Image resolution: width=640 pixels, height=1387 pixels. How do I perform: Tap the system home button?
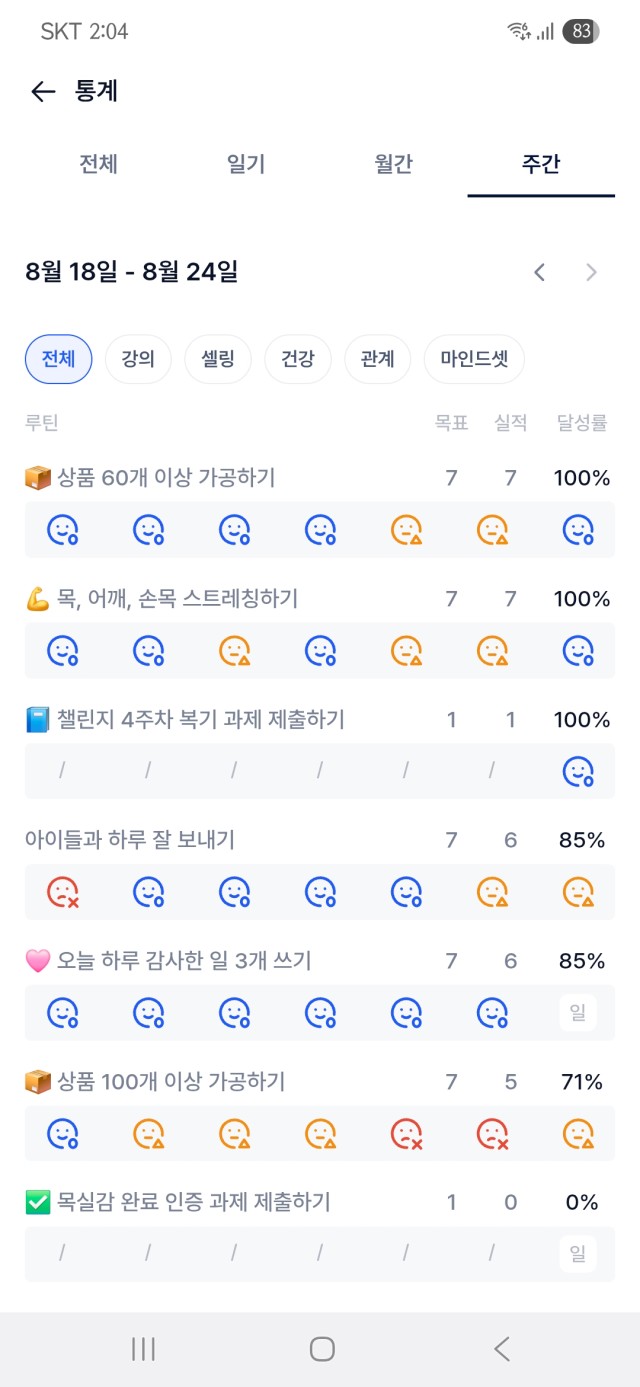[x=322, y=1349]
